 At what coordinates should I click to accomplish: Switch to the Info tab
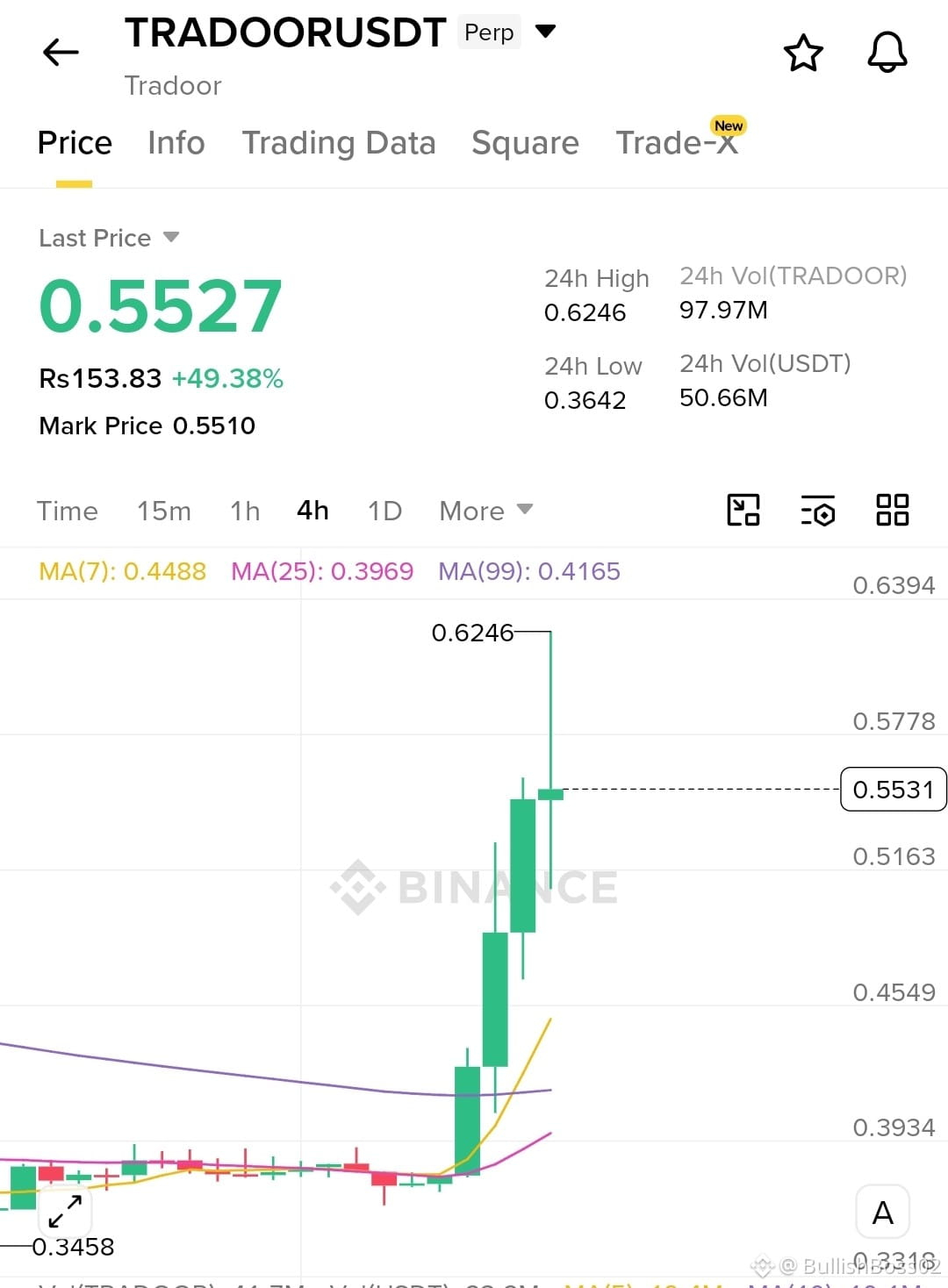point(176,143)
